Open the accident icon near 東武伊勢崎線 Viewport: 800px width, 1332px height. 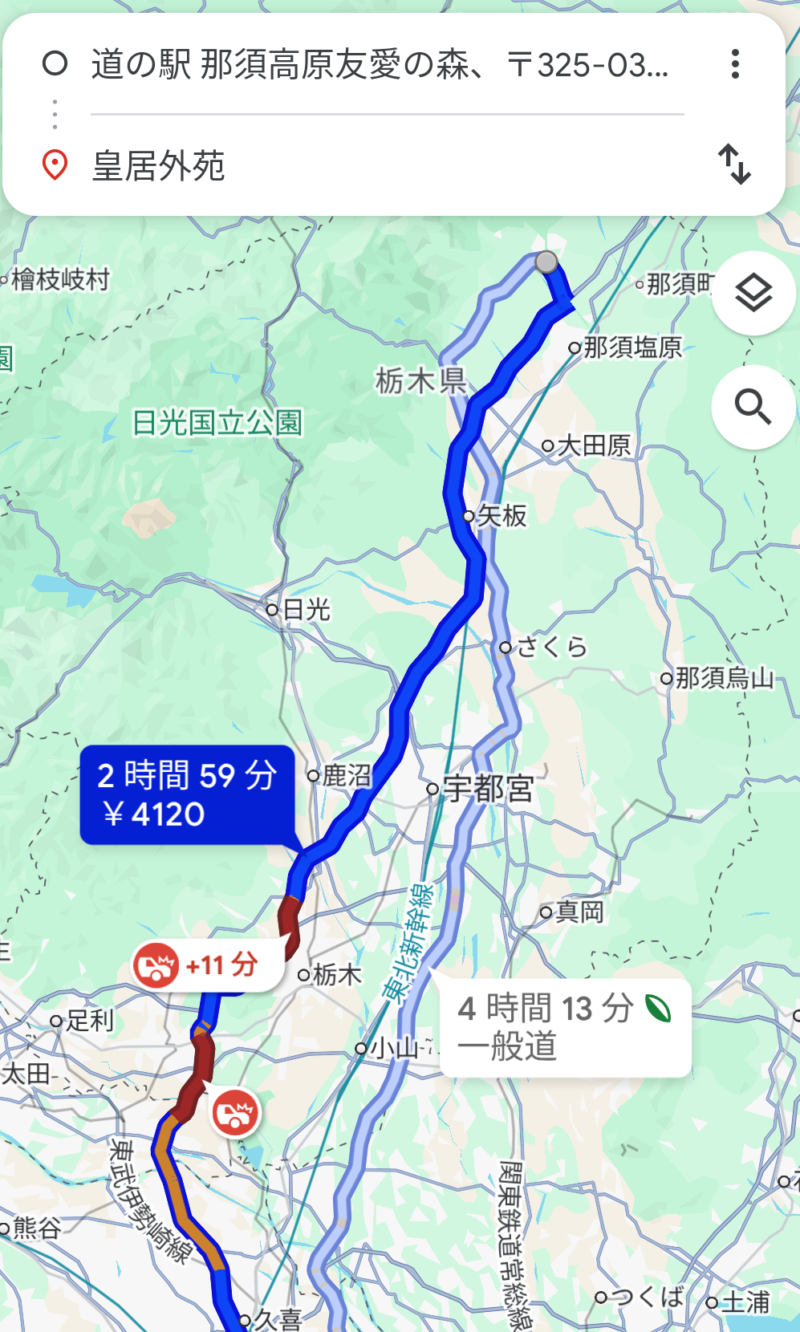pos(235,1111)
